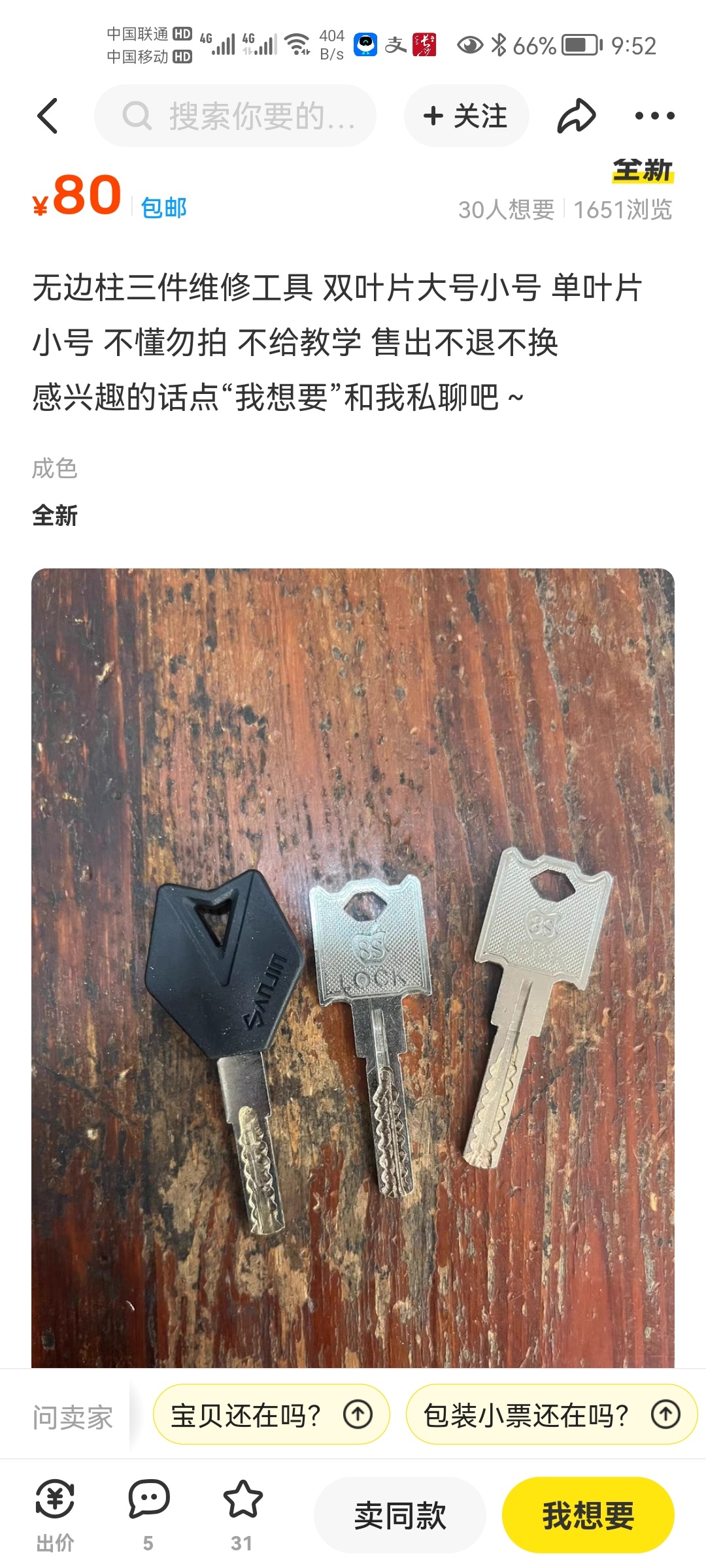Viewport: 706px width, 1568px height.
Task: Send the quick question 包装小票还在吗？
Action: [x=552, y=1415]
